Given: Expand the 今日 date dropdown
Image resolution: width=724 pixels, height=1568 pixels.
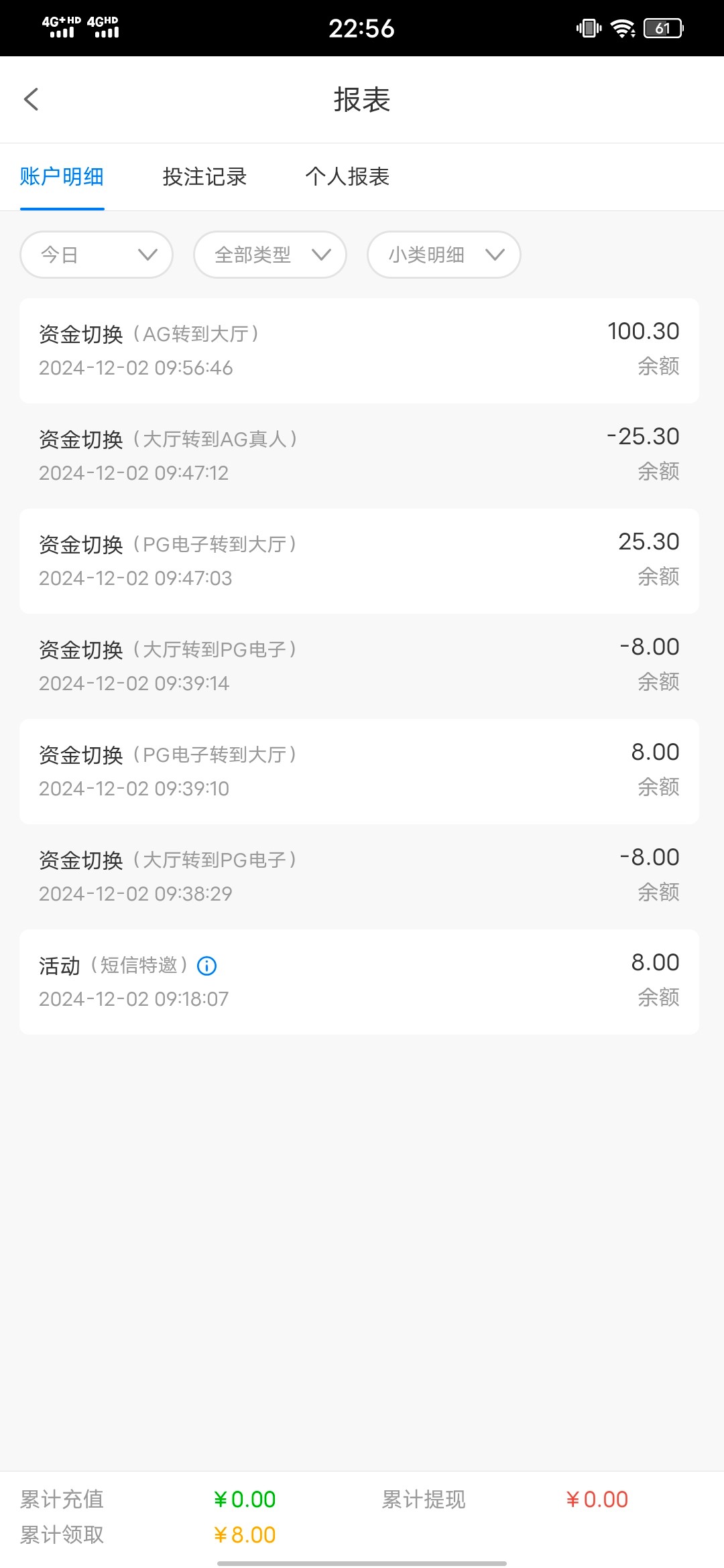Looking at the screenshot, I should pos(97,255).
